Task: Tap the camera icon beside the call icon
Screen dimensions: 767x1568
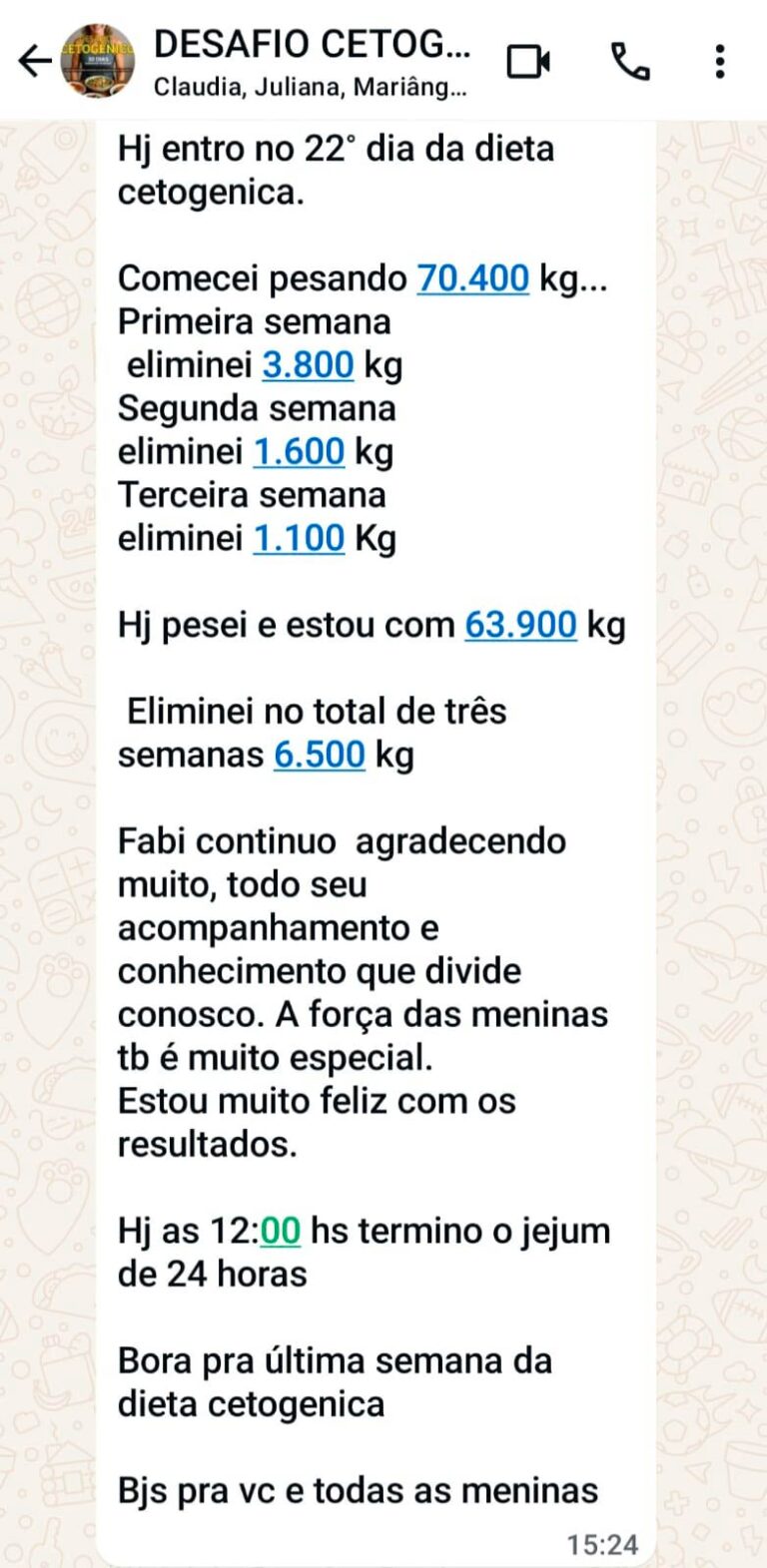Action: (x=529, y=60)
